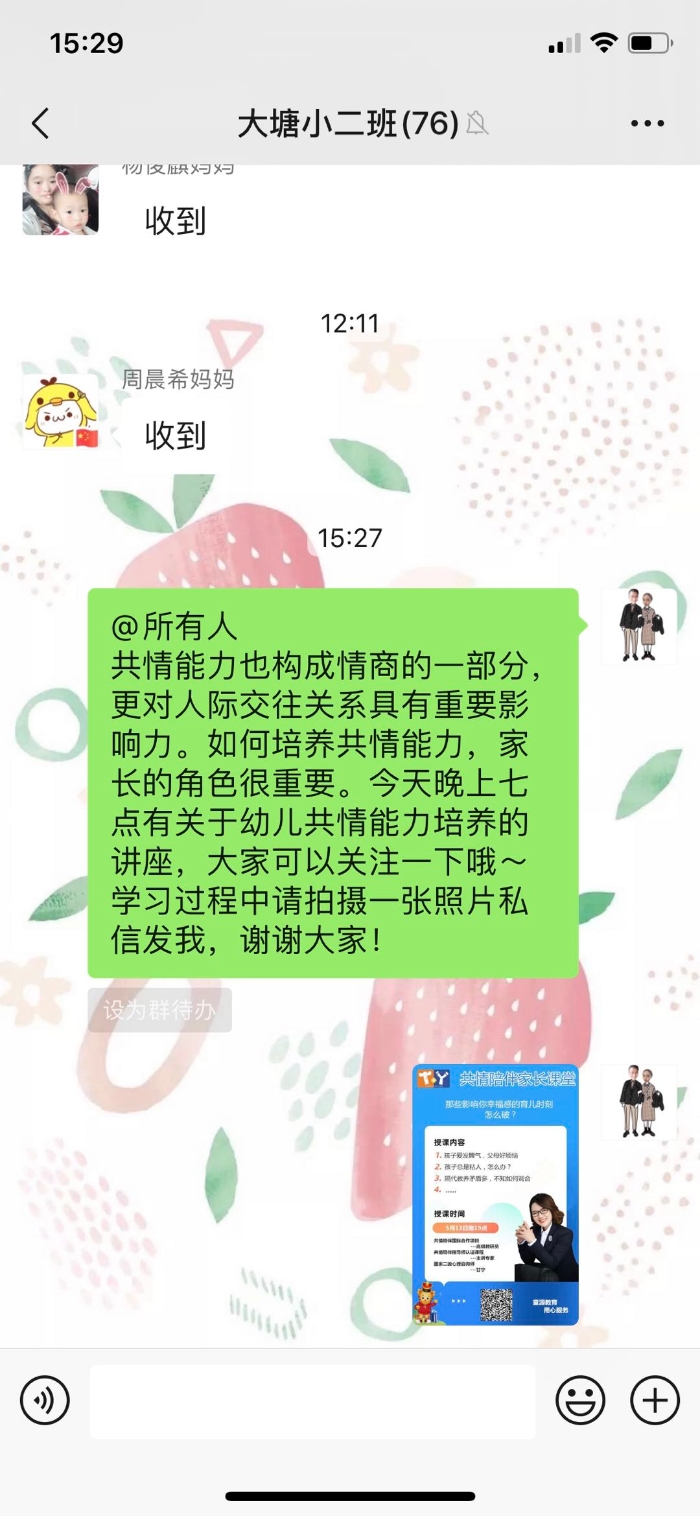This screenshot has width=700, height=1516.
Task: Open the group chat details menu
Action: pyautogui.click(x=647, y=124)
